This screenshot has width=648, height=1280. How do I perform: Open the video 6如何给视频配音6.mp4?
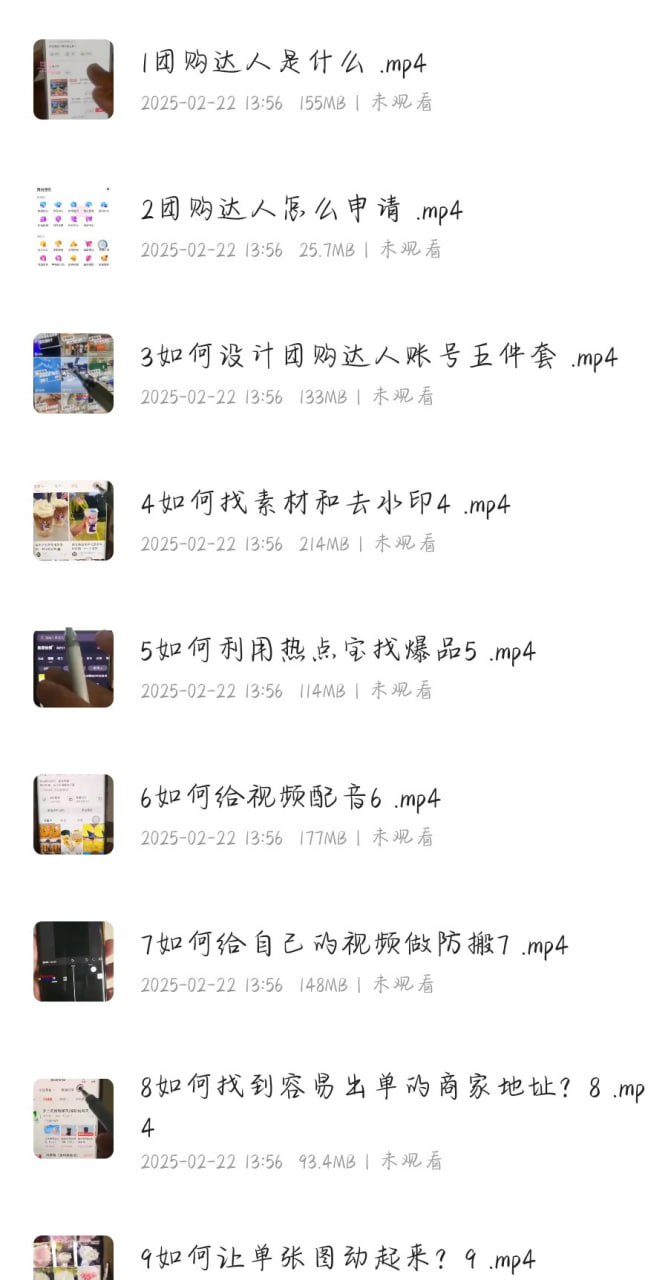324,814
